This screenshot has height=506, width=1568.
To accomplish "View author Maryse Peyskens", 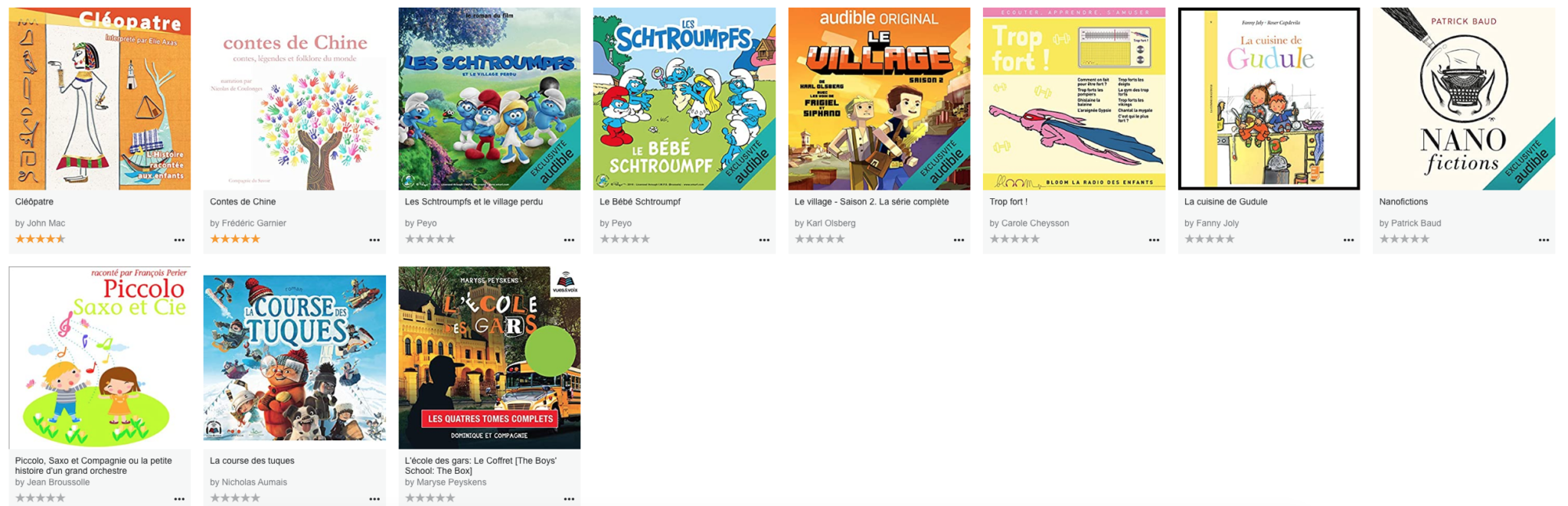I will tap(451, 482).
